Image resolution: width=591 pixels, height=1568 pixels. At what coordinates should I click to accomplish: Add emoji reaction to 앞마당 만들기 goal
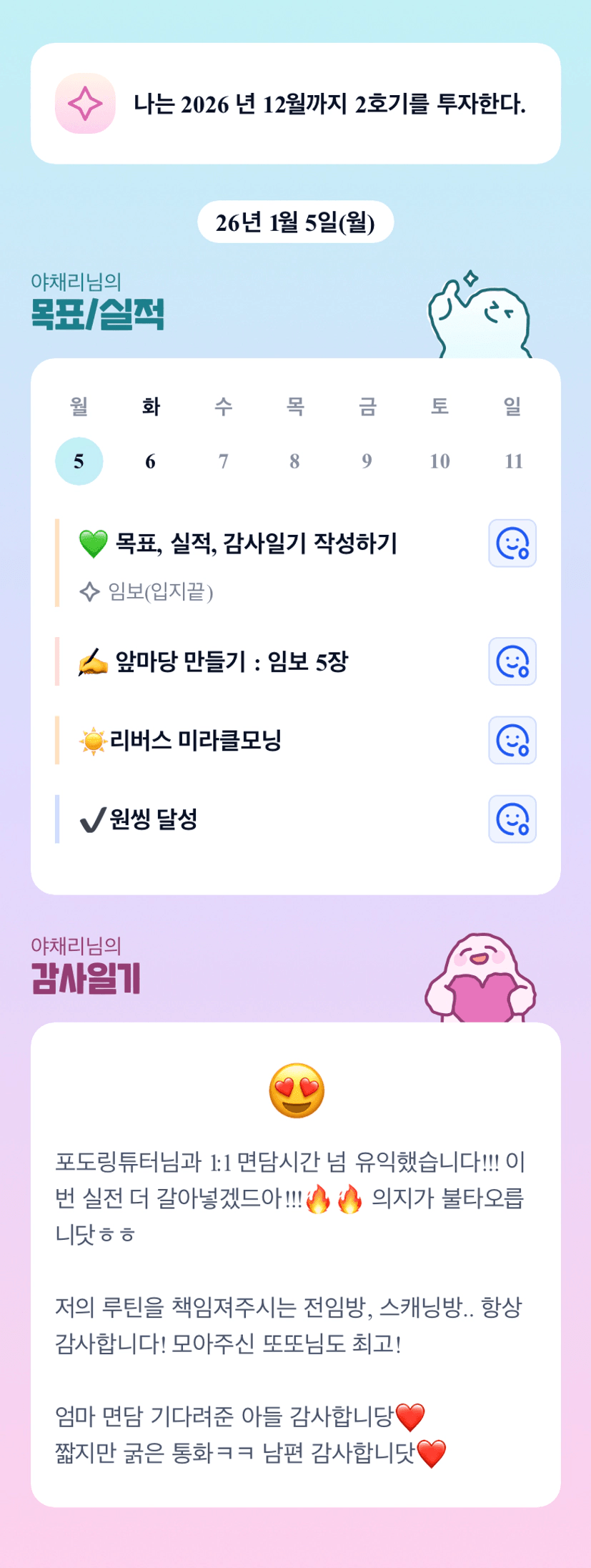tap(512, 661)
